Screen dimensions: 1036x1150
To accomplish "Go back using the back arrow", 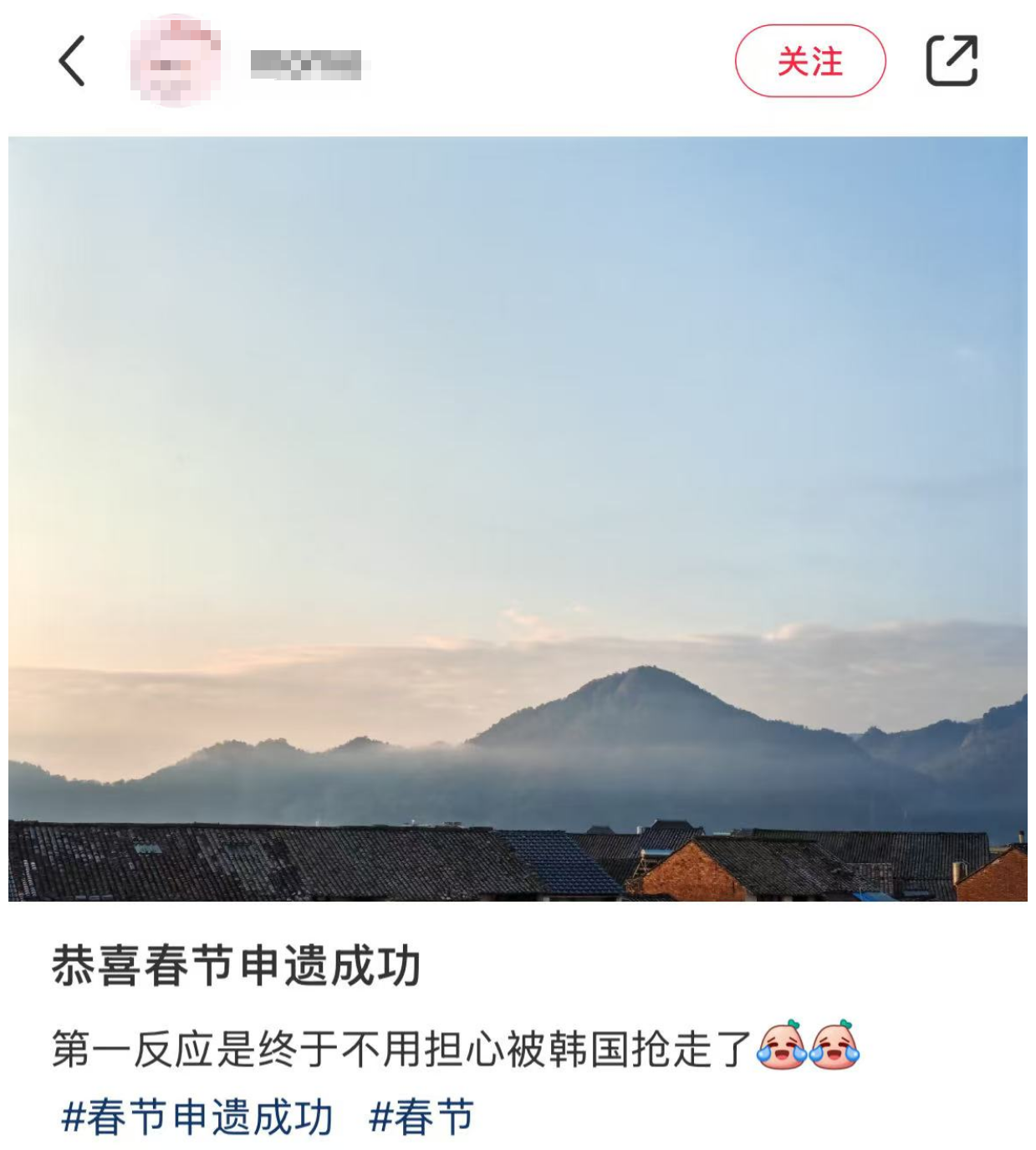I will [x=72, y=61].
